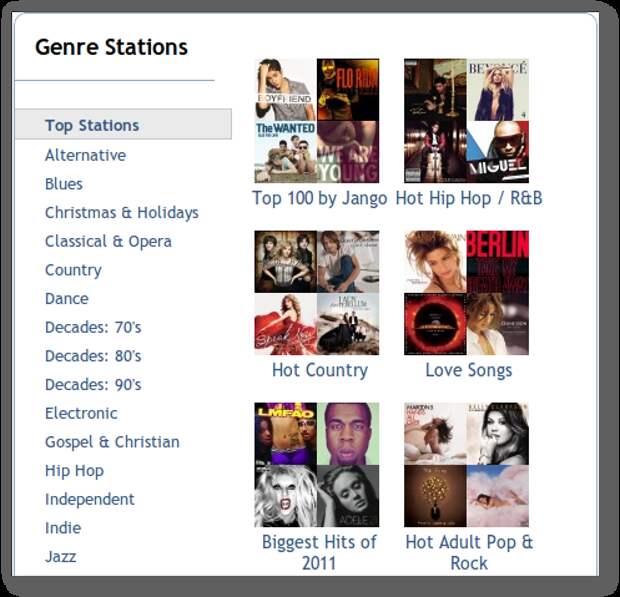Select Classical & Opera genre

pyautogui.click(x=108, y=241)
